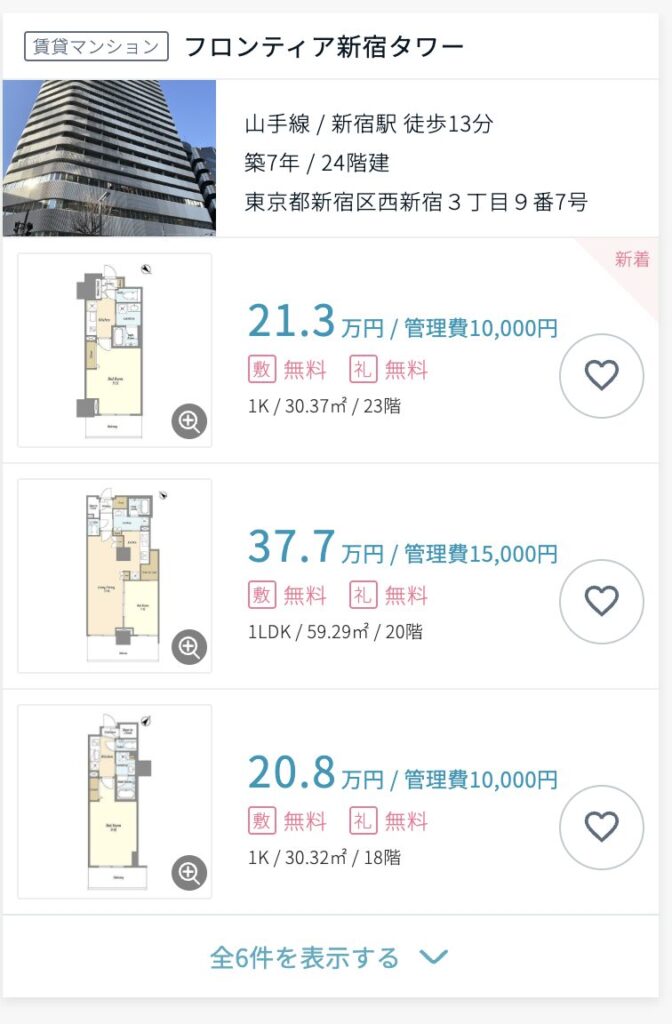Favorite the 21.3万円 apartment listing

[x=601, y=376]
